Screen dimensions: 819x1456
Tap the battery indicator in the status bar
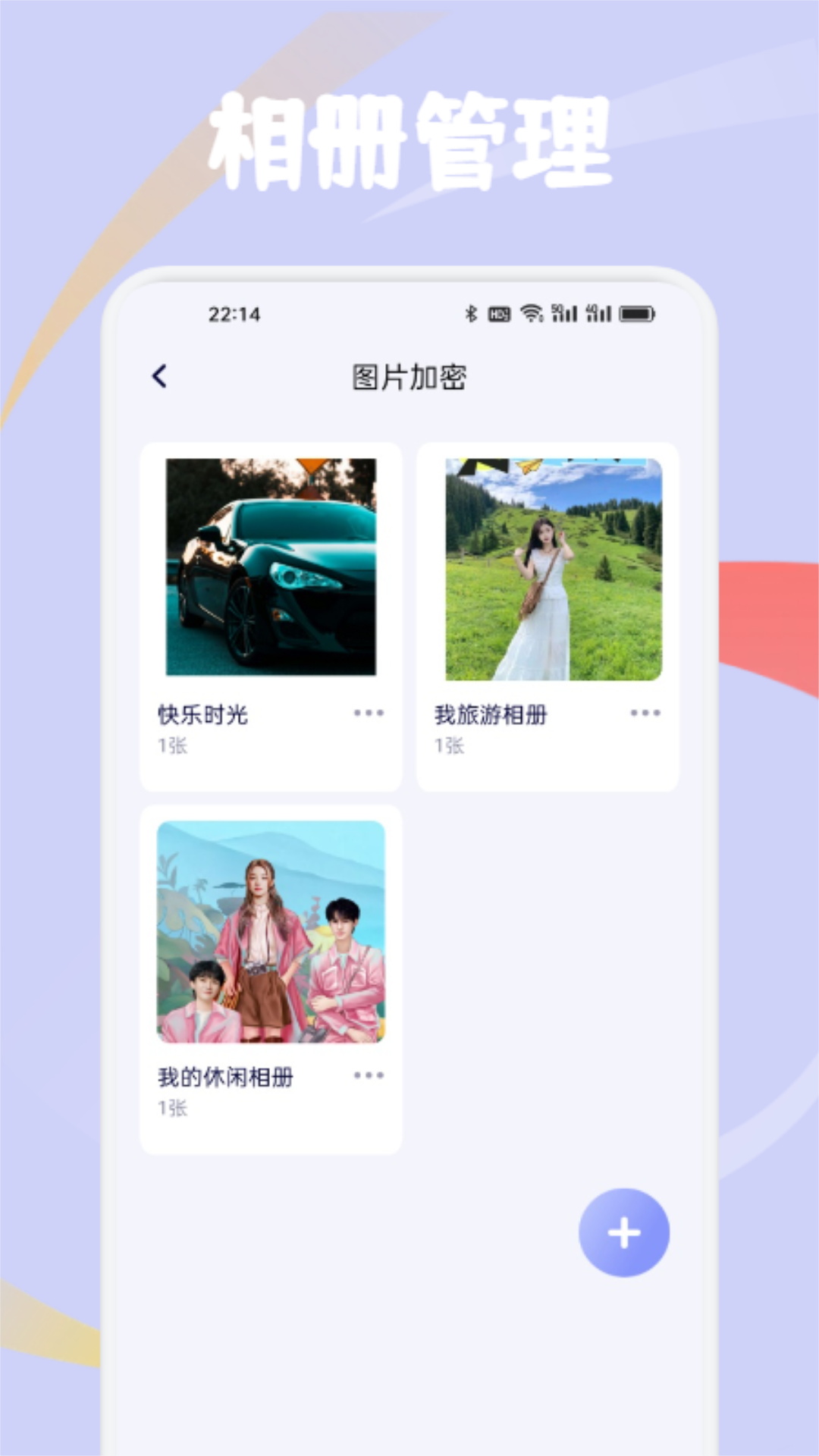tap(637, 312)
